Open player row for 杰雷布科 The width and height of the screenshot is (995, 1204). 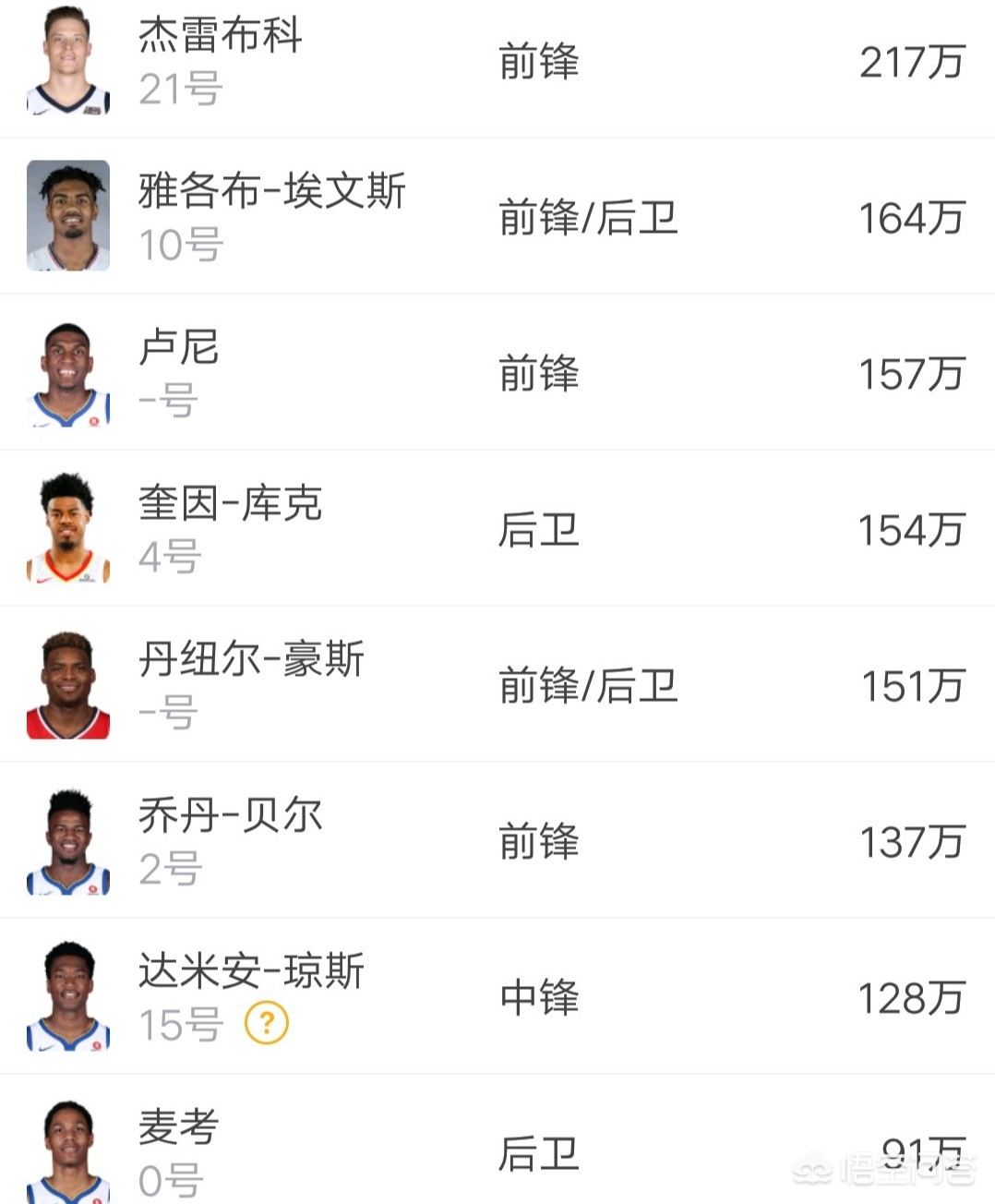click(x=220, y=37)
